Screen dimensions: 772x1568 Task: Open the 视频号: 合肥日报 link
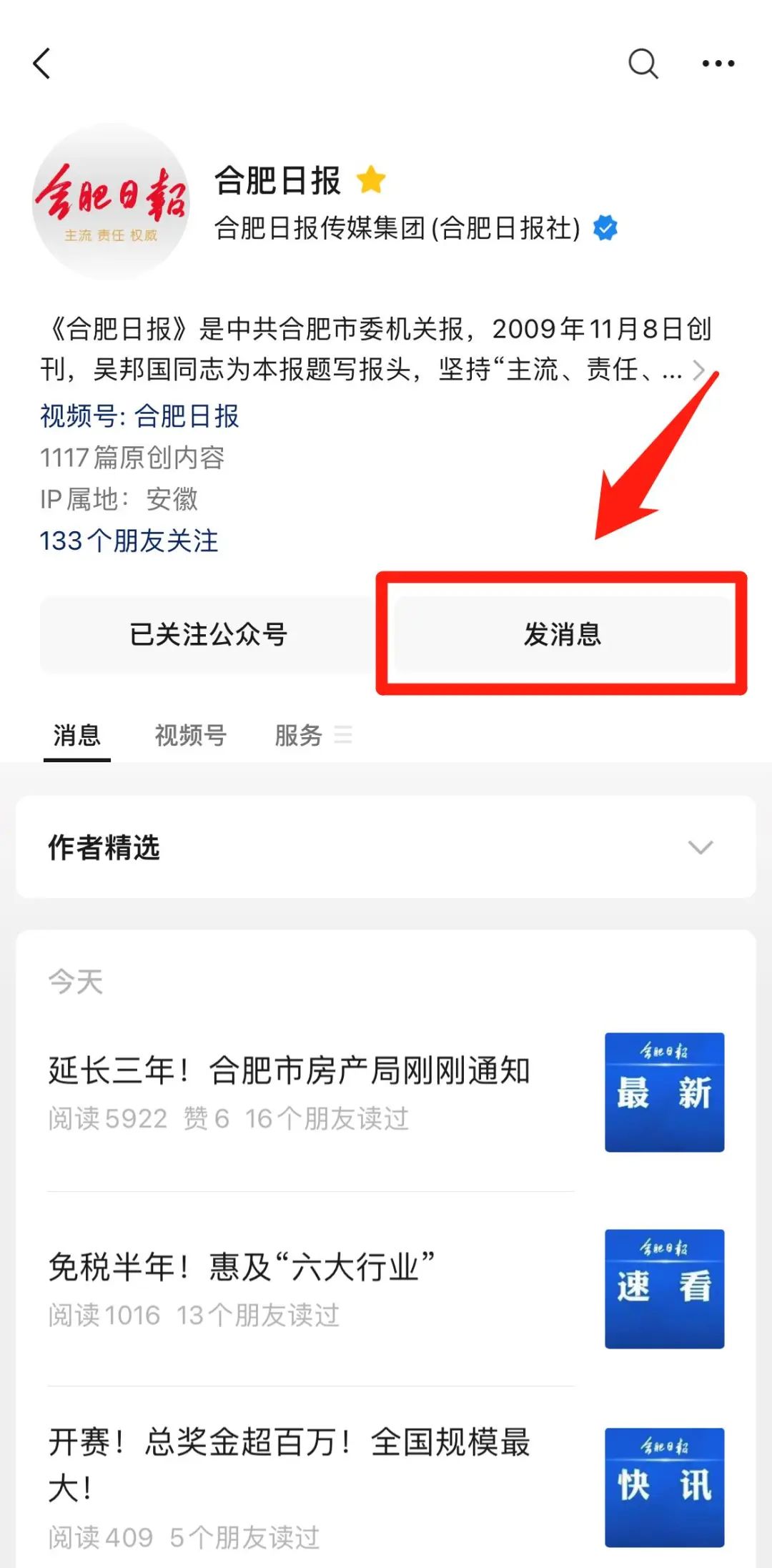139,415
